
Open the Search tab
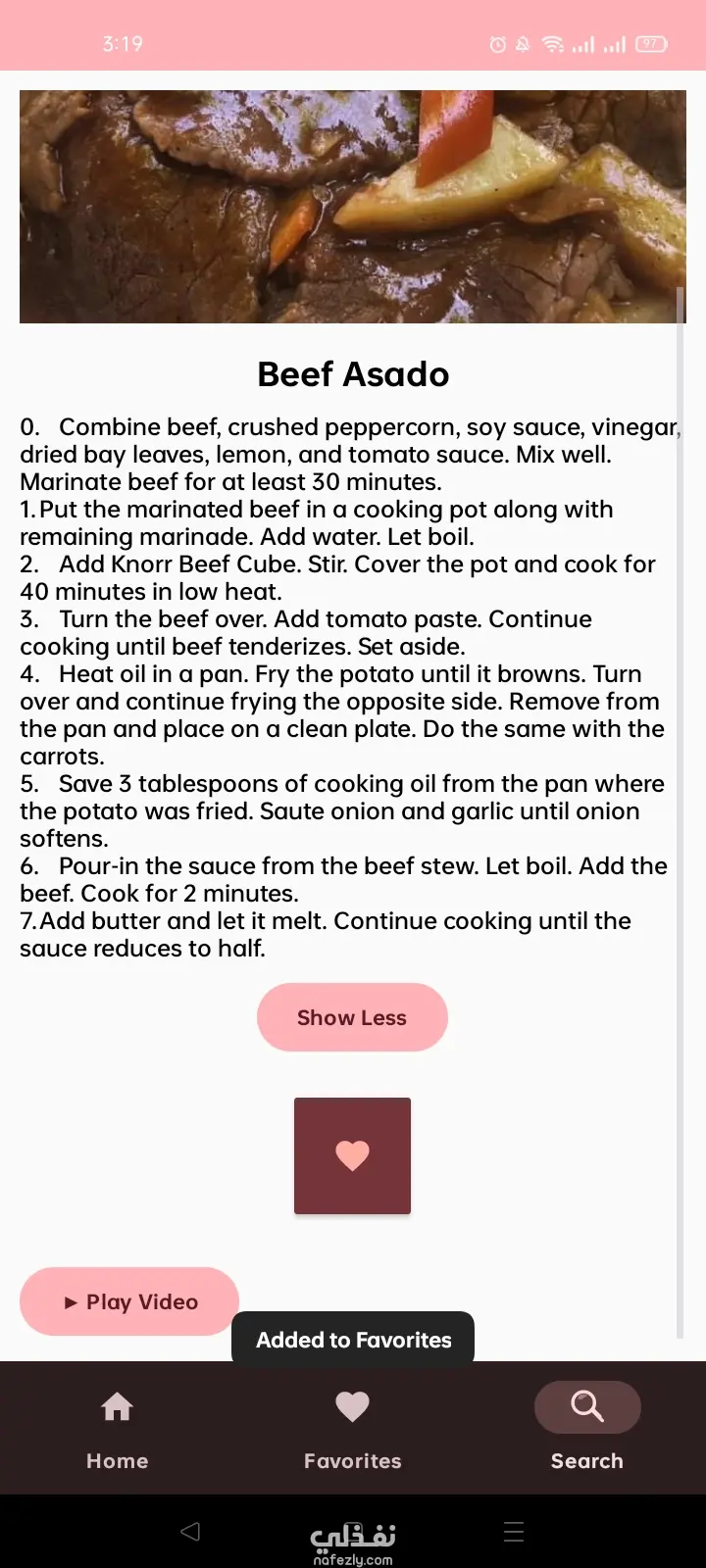587,1427
